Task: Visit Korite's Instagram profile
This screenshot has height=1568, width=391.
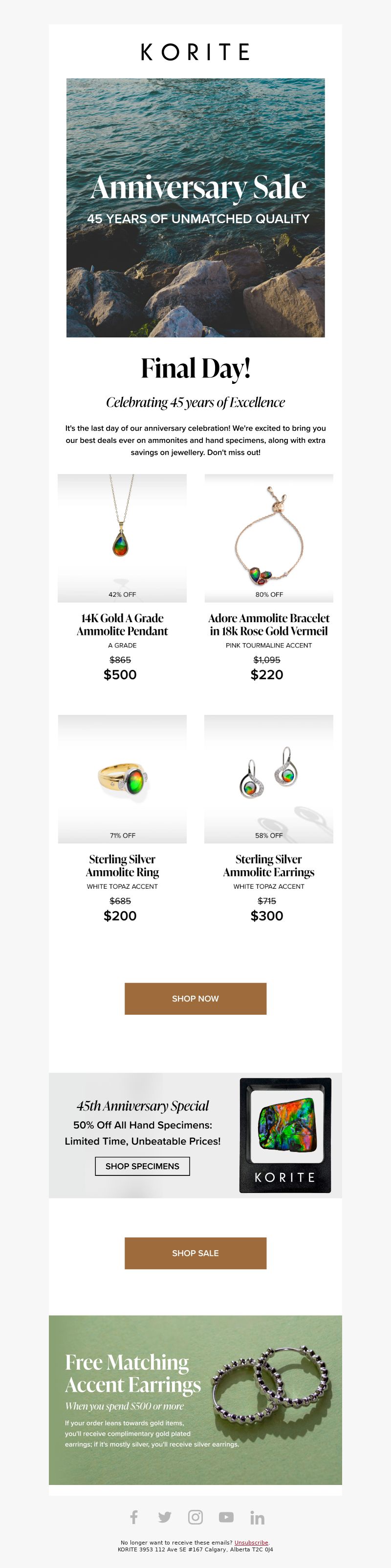Action: 195,1517
